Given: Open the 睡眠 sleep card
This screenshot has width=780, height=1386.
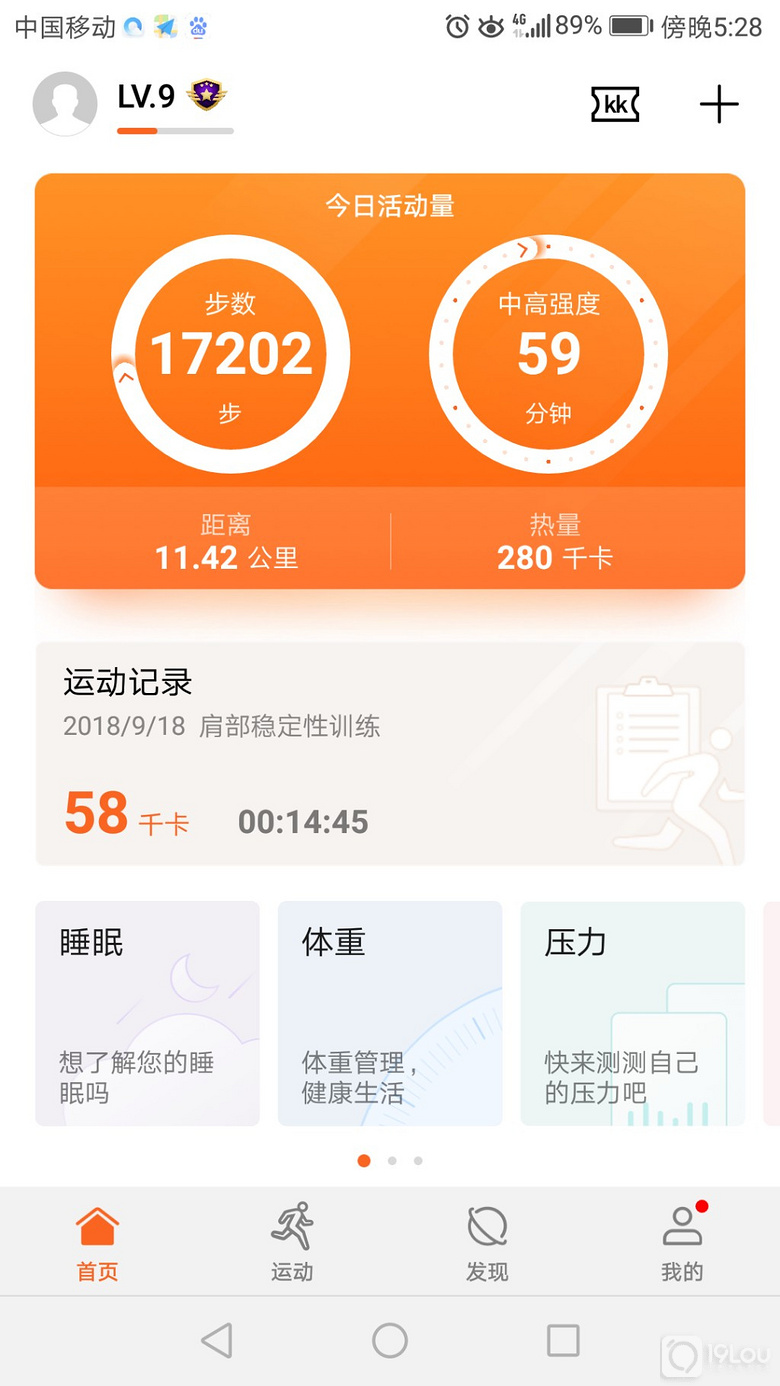Looking at the screenshot, I should 148,1014.
